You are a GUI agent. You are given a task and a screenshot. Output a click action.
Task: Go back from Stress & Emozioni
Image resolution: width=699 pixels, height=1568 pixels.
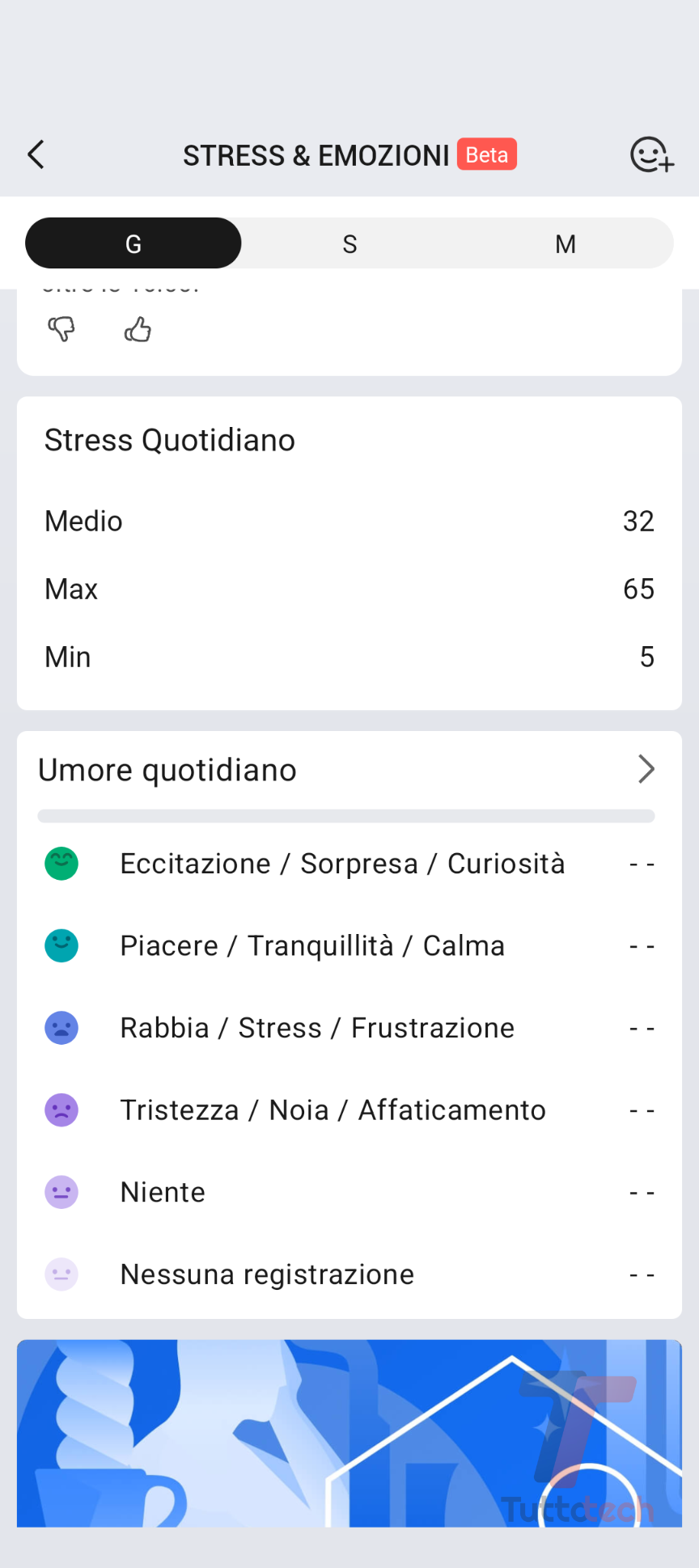[x=36, y=154]
